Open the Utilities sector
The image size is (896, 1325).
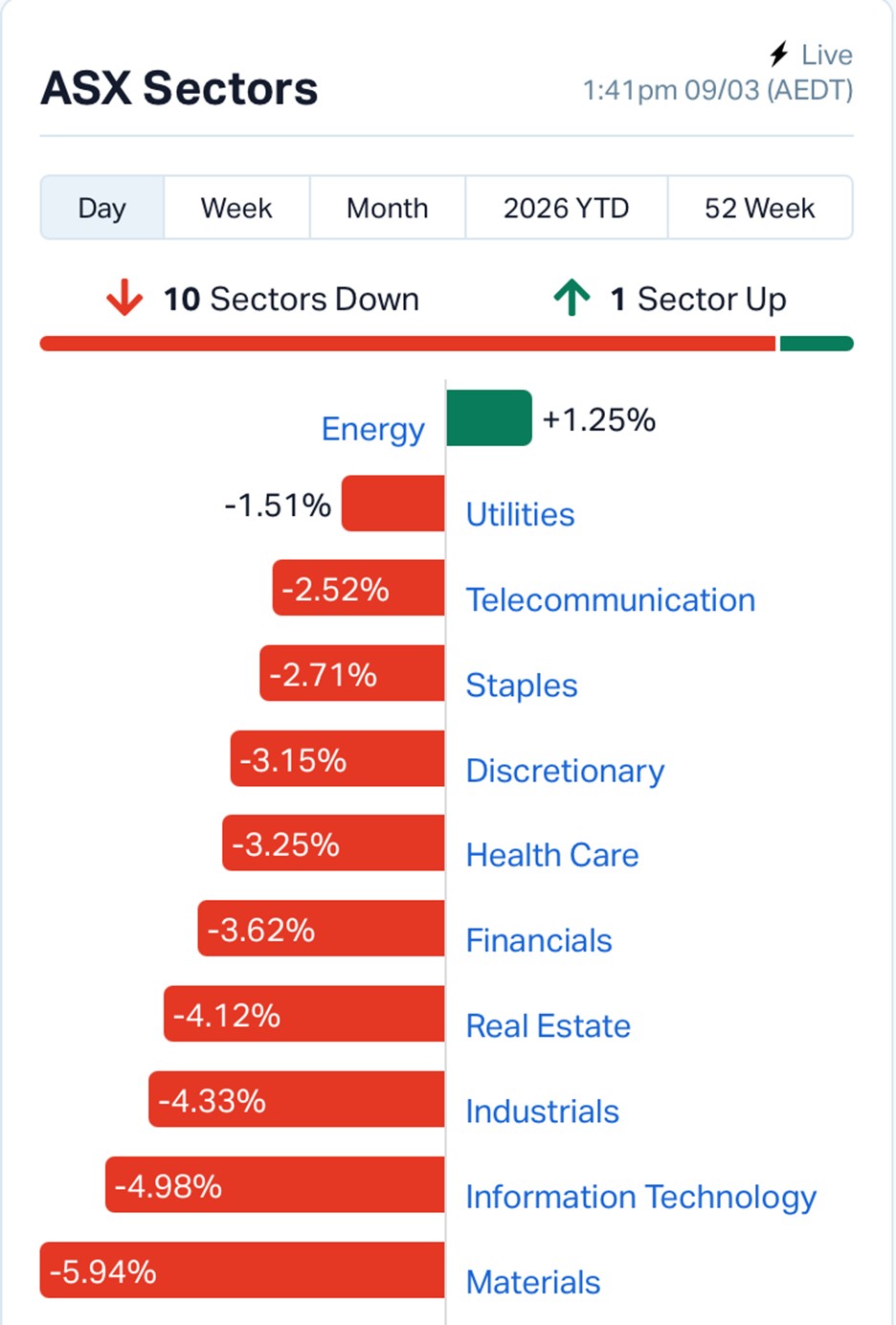coord(520,515)
